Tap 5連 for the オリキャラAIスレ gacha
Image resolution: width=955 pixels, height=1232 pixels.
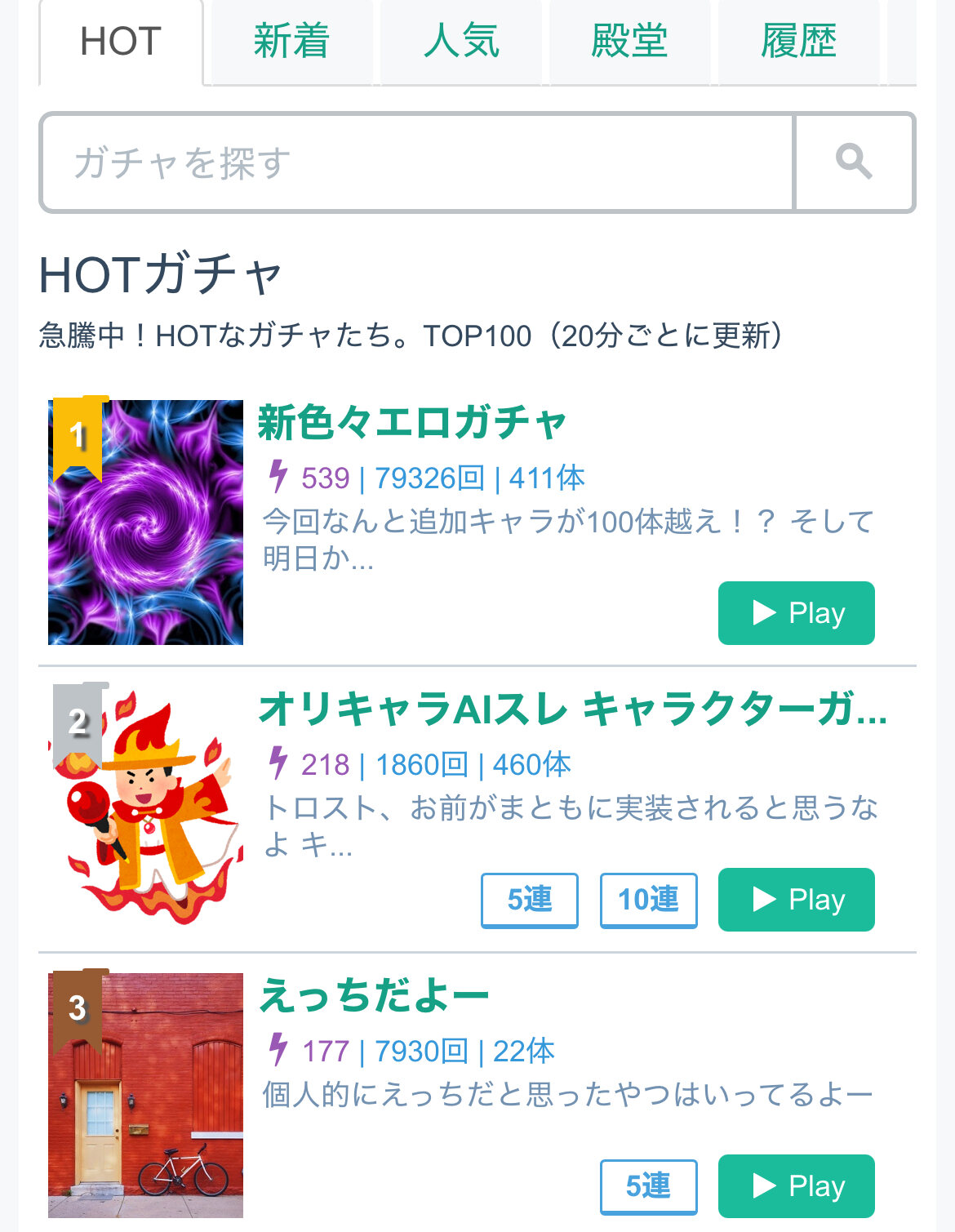point(529,900)
